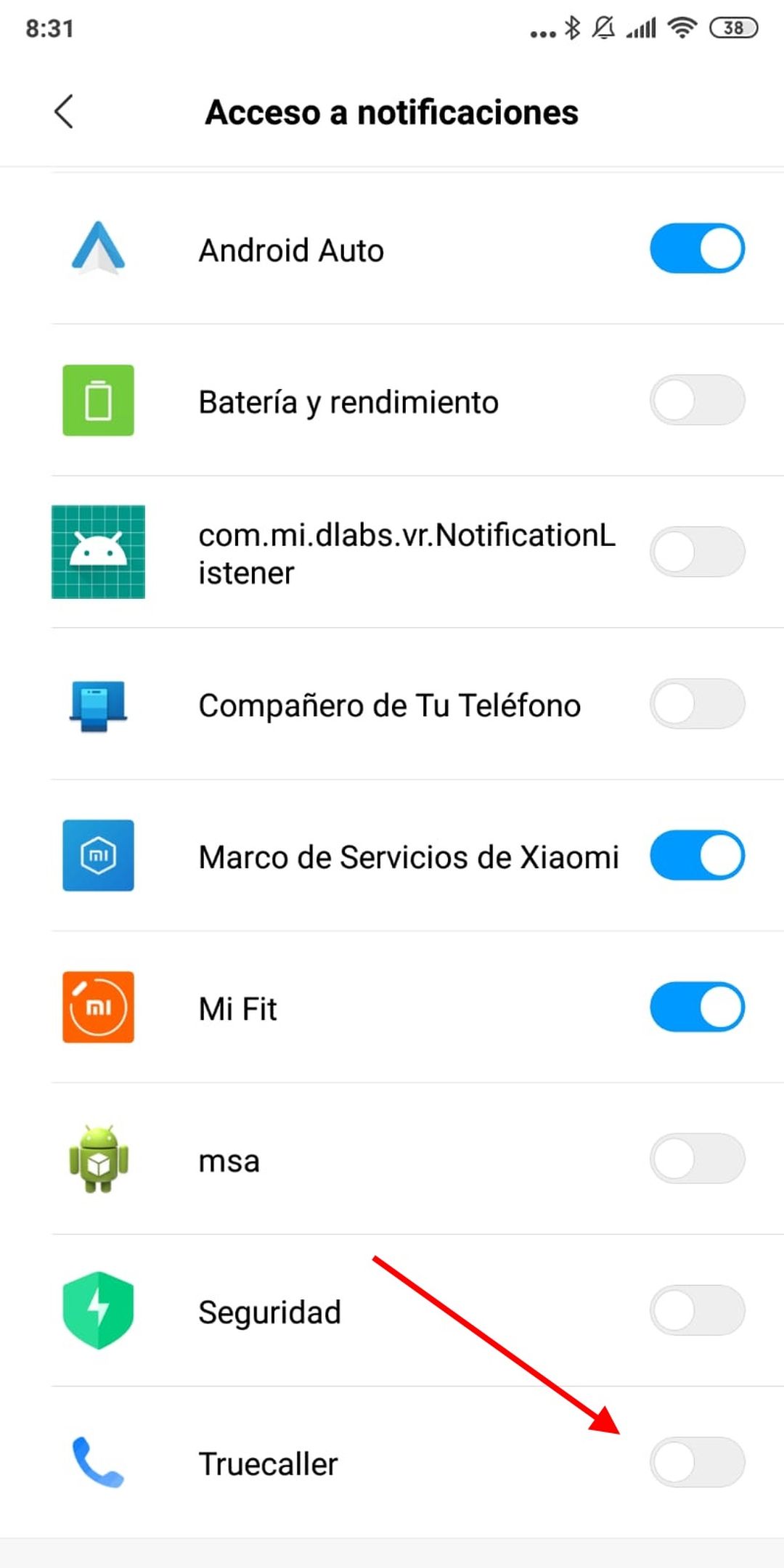Tap the blue Truecaller phone icon
Screen dimensions: 784x1568
pos(98,1463)
